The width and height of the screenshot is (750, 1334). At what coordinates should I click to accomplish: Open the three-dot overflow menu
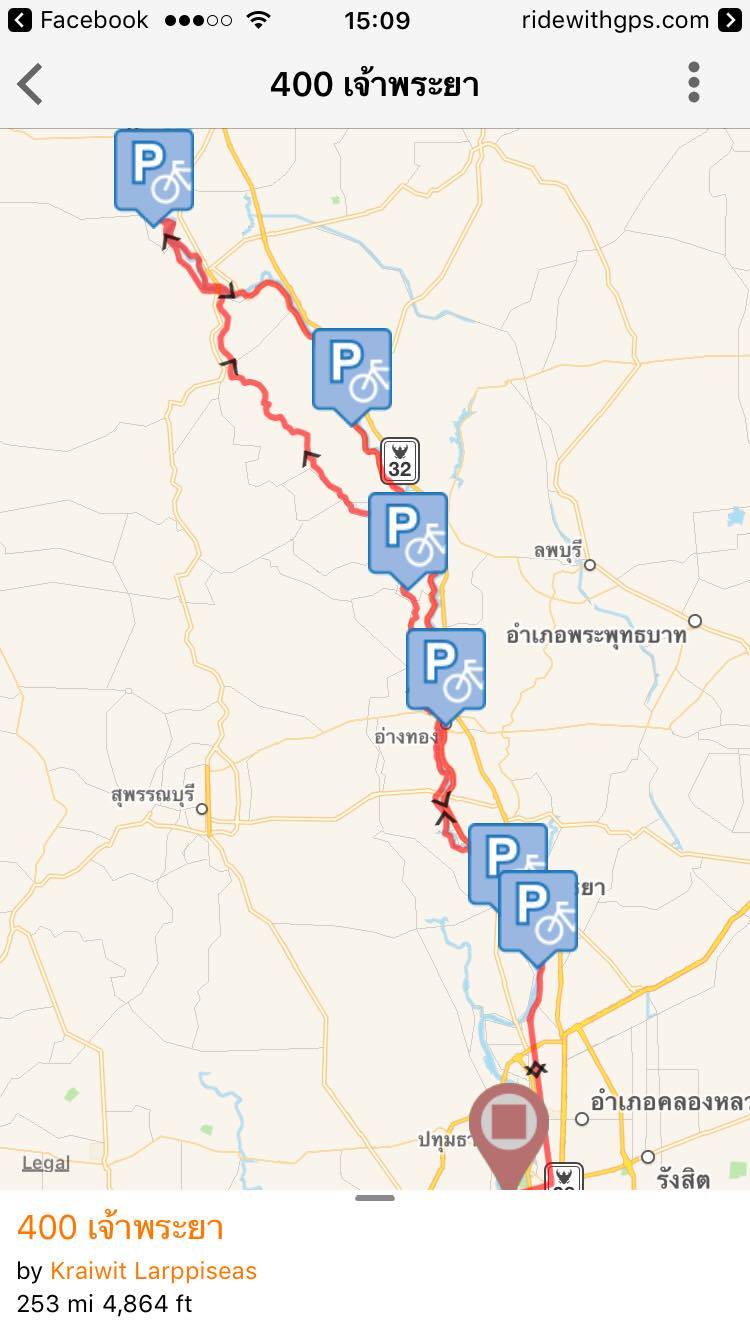[693, 83]
